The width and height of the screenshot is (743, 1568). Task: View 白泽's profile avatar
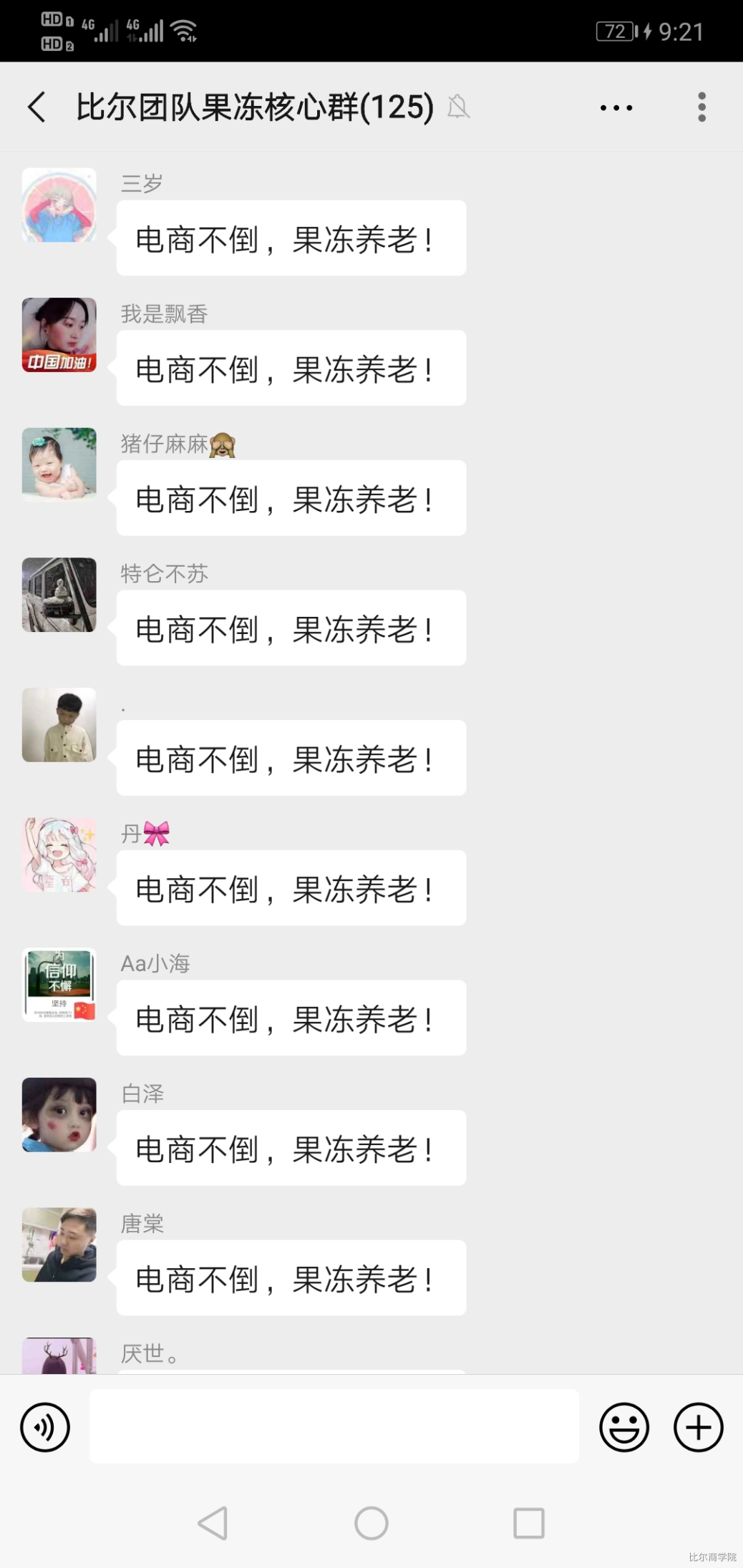(x=59, y=1114)
